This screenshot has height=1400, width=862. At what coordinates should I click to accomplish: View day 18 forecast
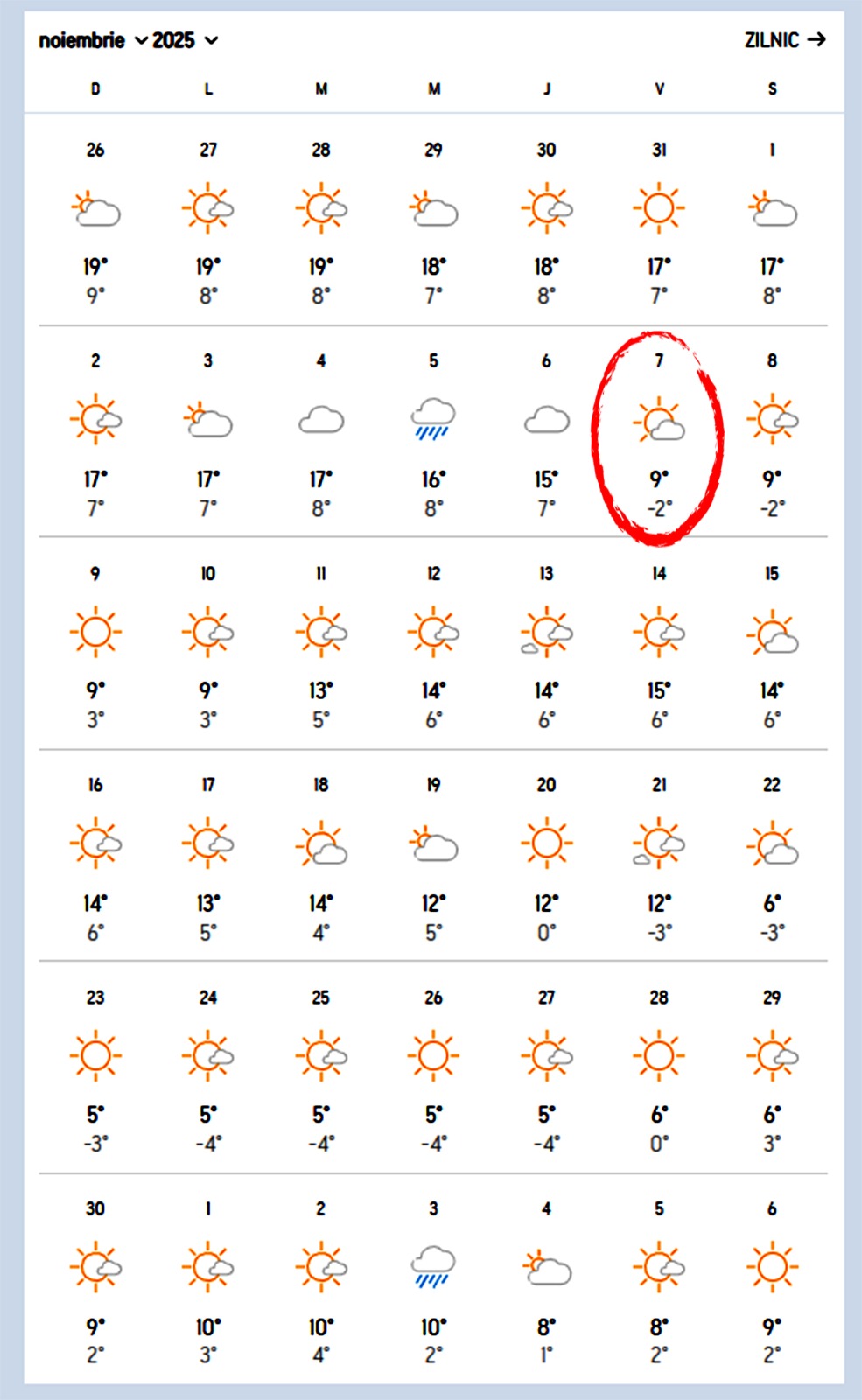pyautogui.click(x=321, y=857)
